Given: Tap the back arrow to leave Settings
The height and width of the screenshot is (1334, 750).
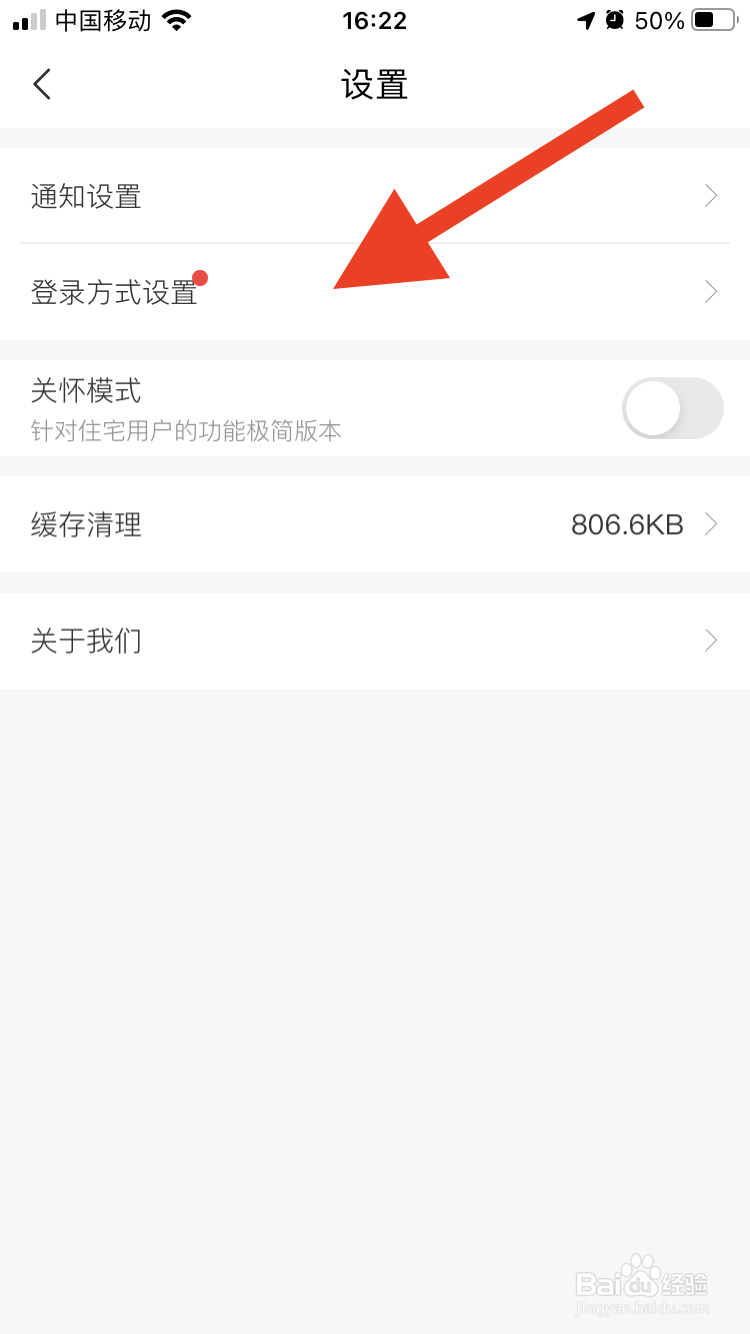Looking at the screenshot, I should click(x=42, y=85).
